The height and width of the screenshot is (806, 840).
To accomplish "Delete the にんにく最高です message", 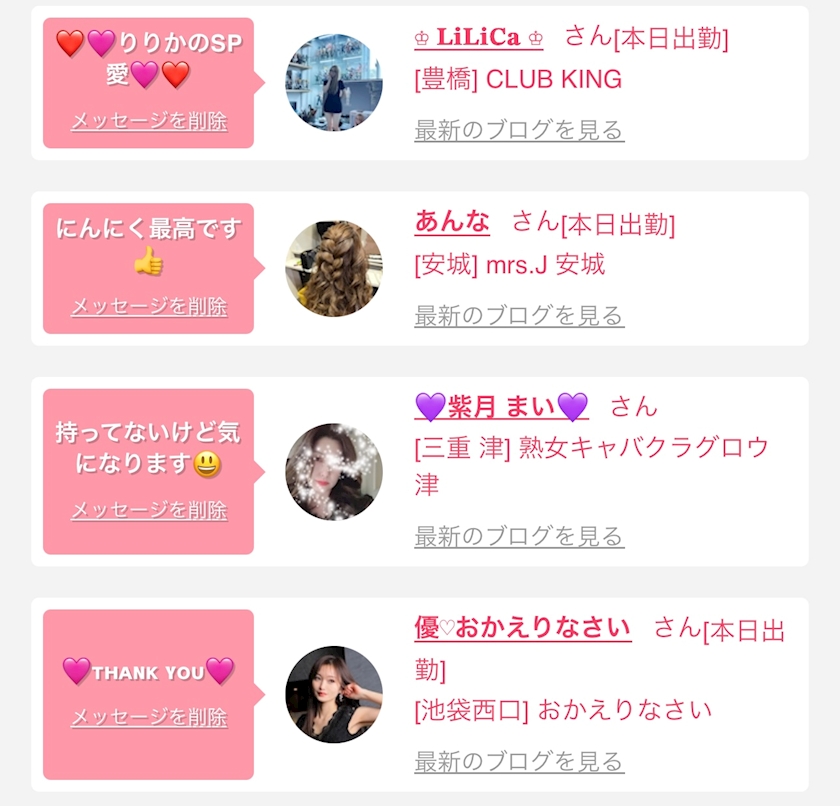I will pyautogui.click(x=149, y=307).
